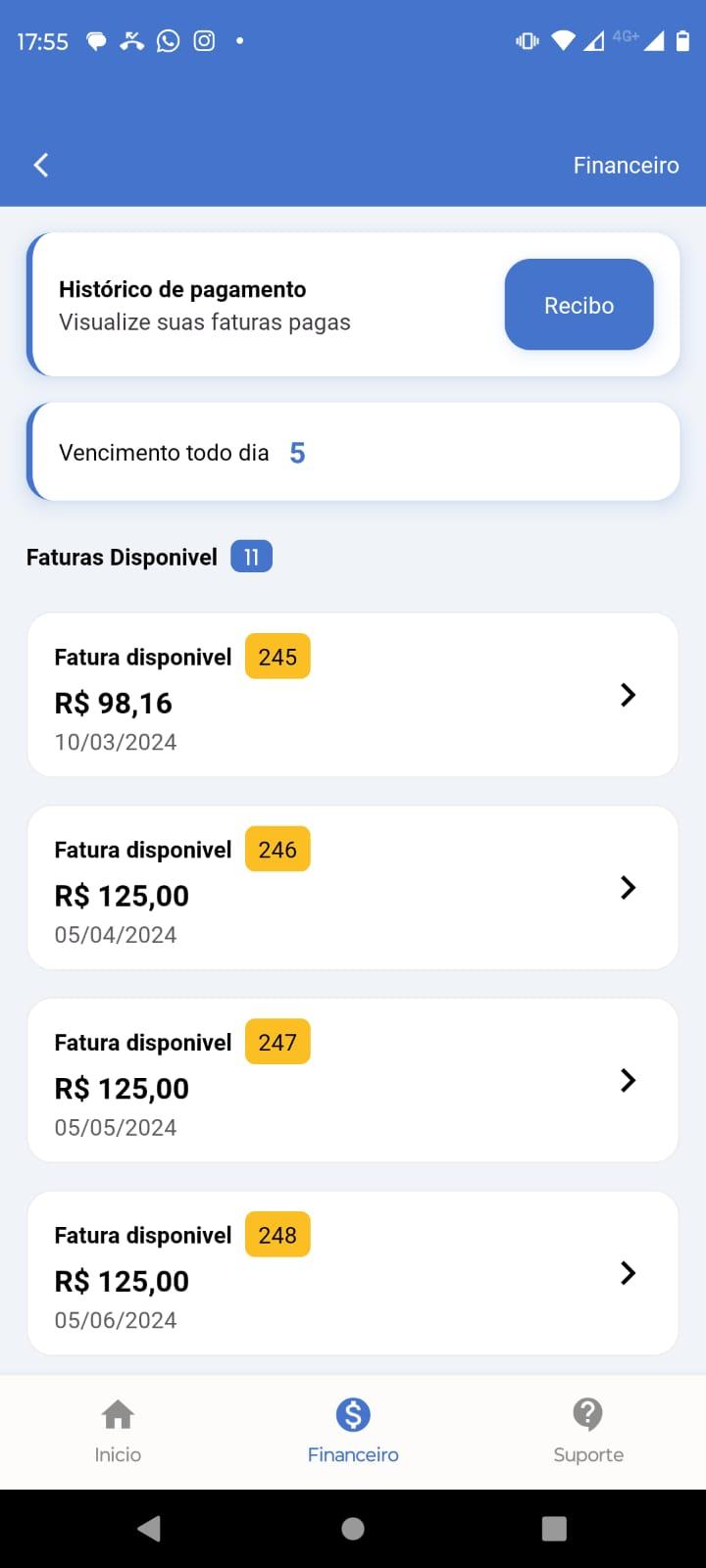This screenshot has width=706, height=1568.
Task: Switch to the Inicio tab
Action: (118, 1432)
